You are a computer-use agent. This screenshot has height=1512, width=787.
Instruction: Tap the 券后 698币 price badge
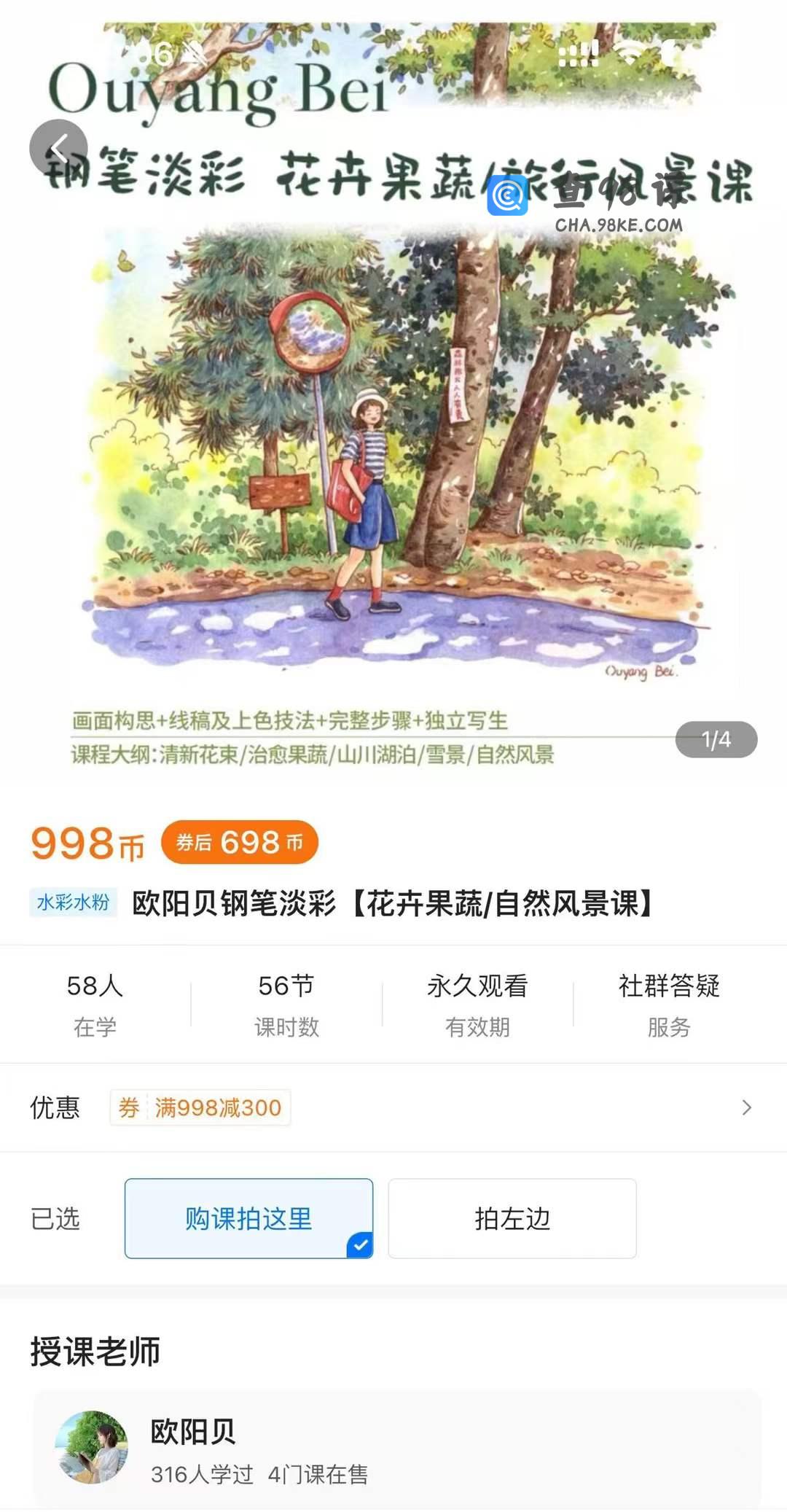point(239,842)
